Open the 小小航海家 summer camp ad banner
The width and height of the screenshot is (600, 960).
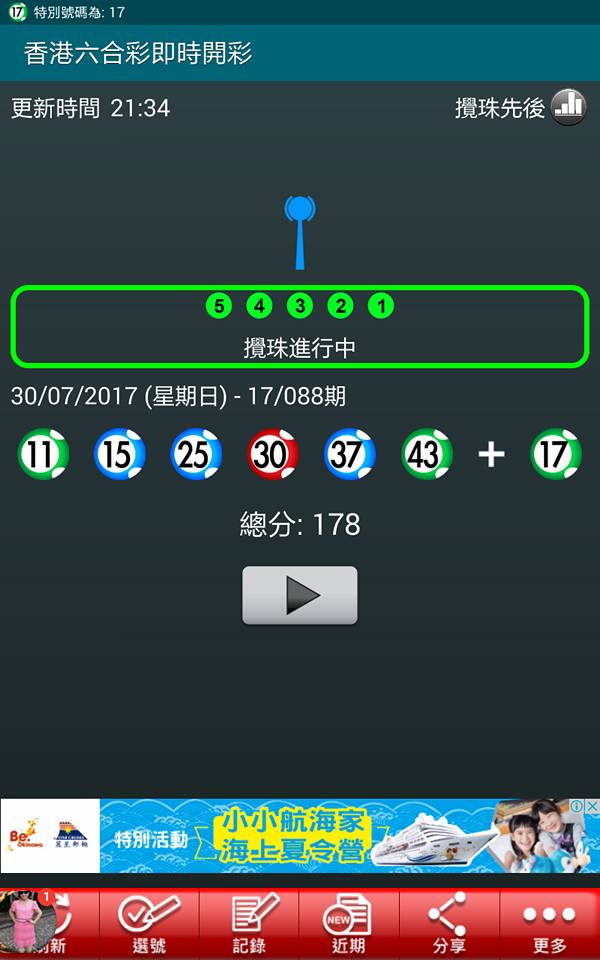pyautogui.click(x=300, y=836)
